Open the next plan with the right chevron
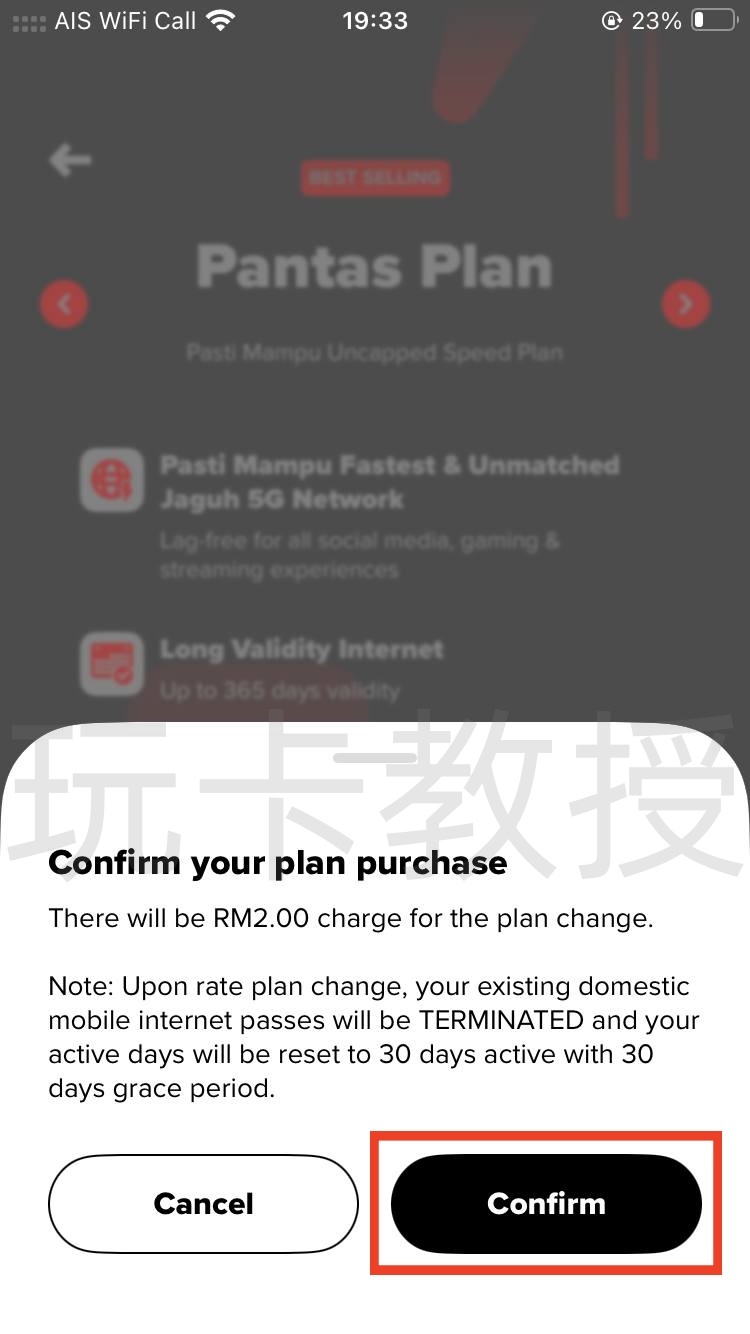The image size is (750, 1334). 686,304
